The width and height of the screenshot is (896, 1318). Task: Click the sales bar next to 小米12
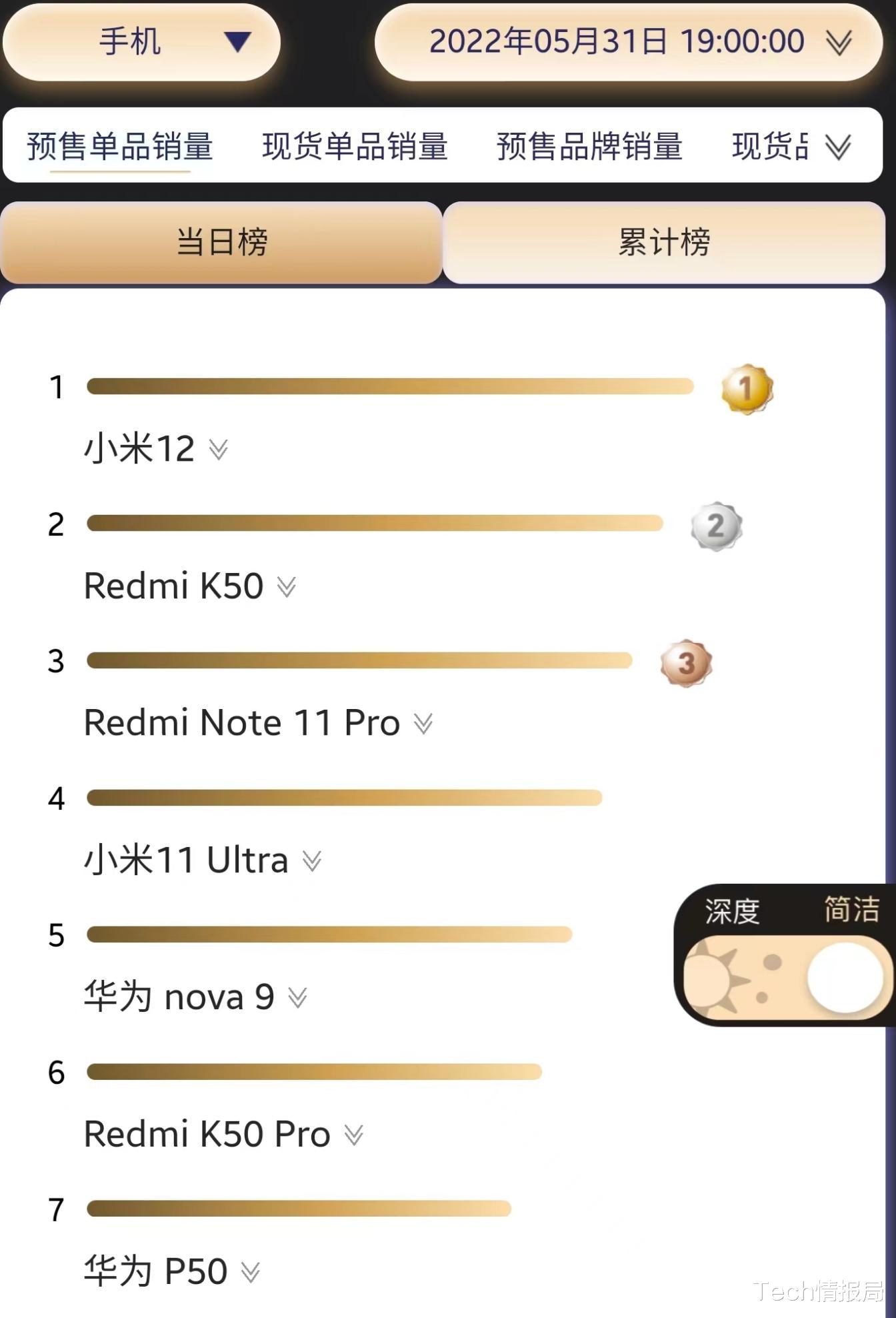pos(390,386)
